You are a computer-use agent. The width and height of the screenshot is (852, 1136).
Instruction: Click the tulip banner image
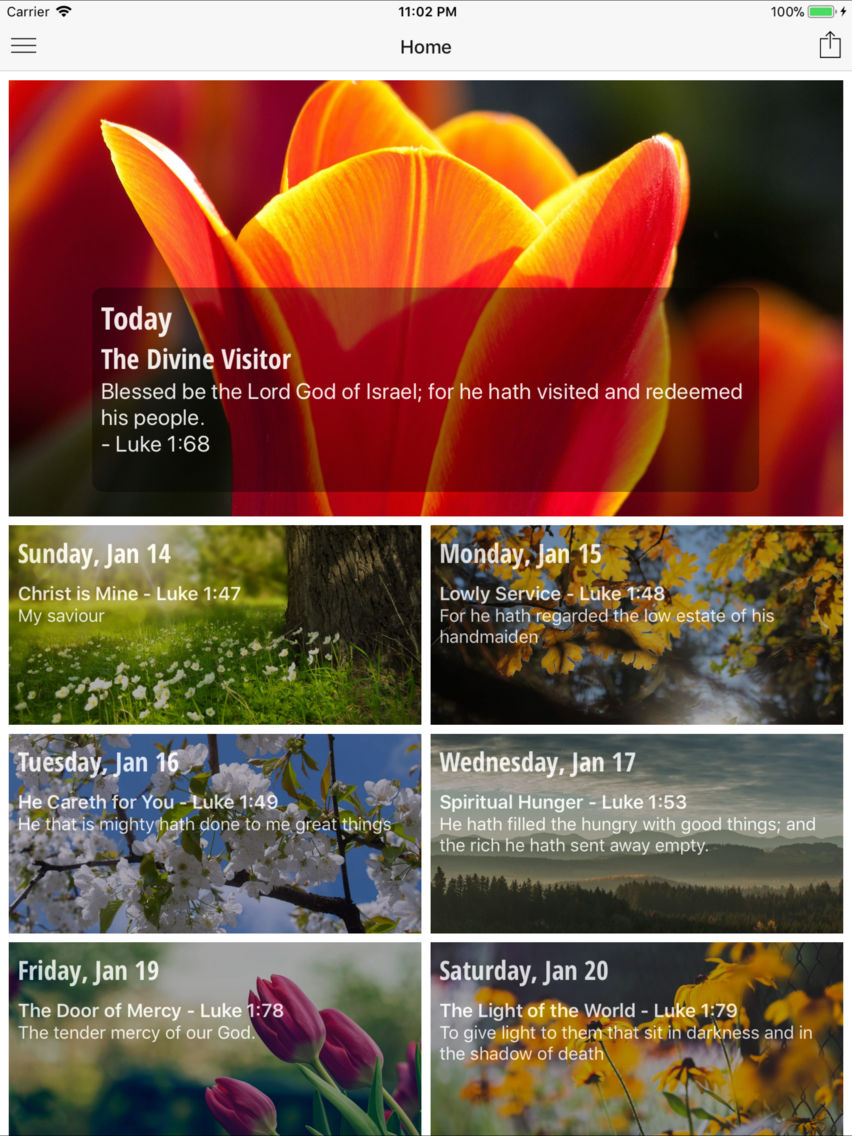pyautogui.click(x=425, y=180)
